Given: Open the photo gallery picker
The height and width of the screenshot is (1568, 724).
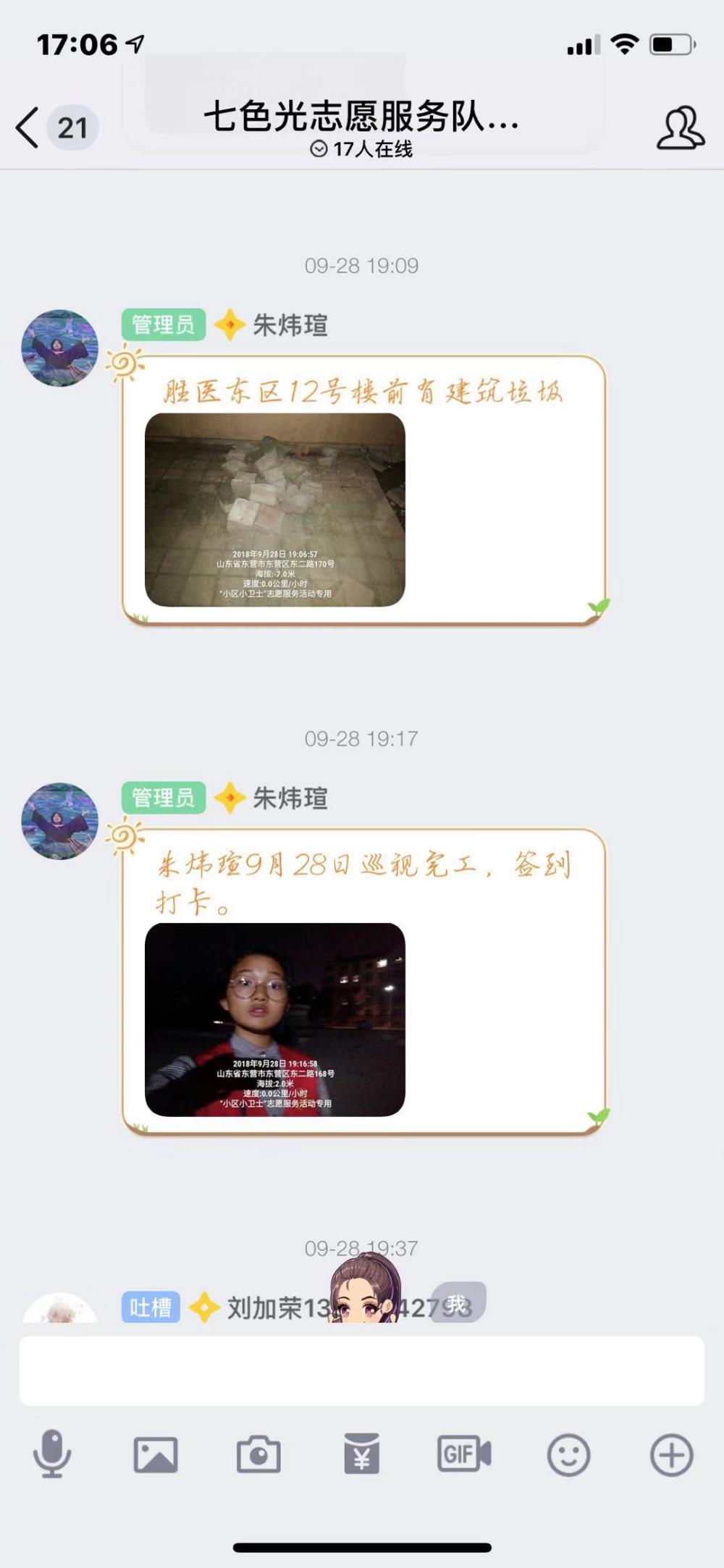Looking at the screenshot, I should (x=156, y=1454).
